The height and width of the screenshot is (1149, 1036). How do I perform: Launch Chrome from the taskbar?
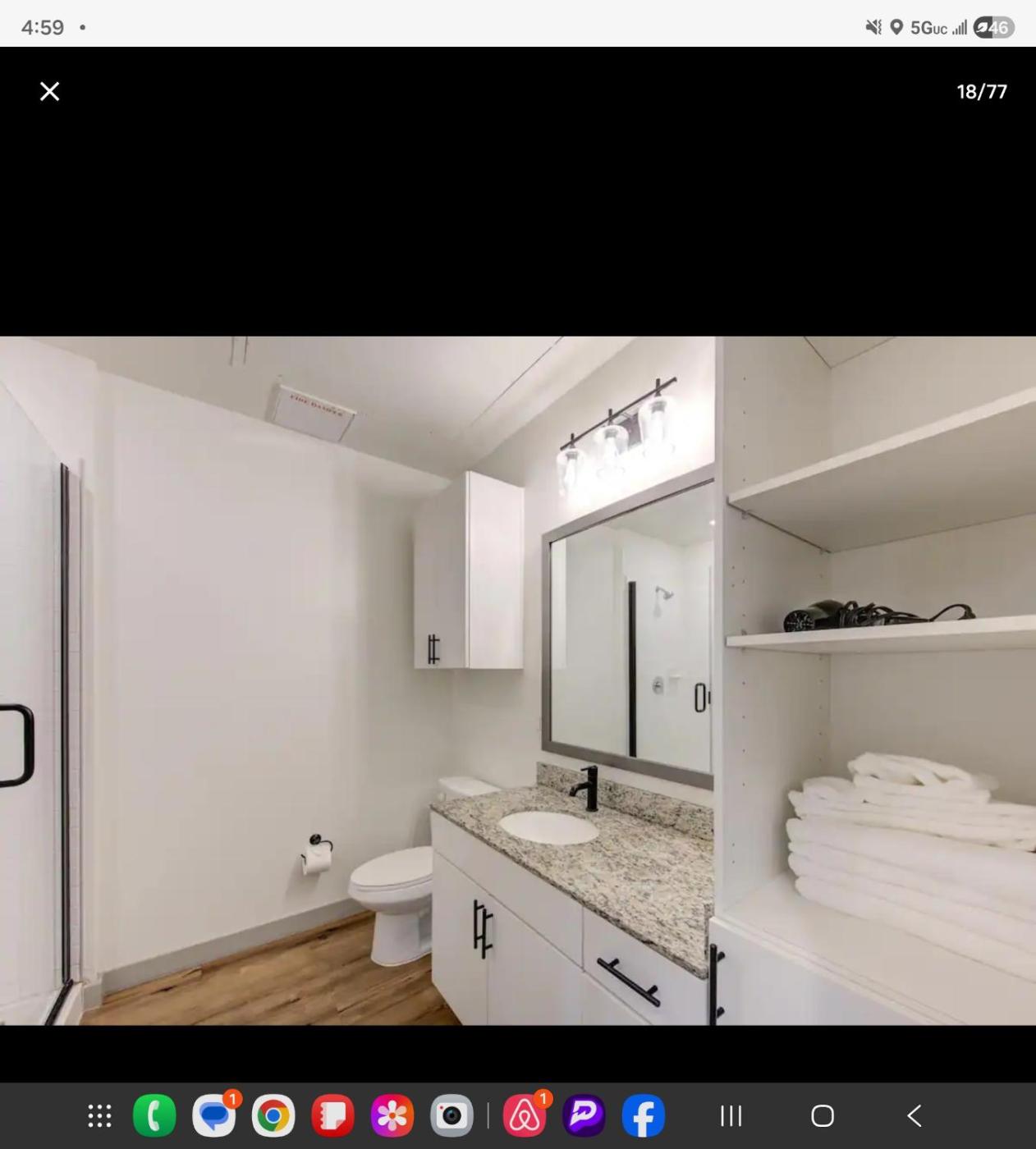coord(273,1115)
